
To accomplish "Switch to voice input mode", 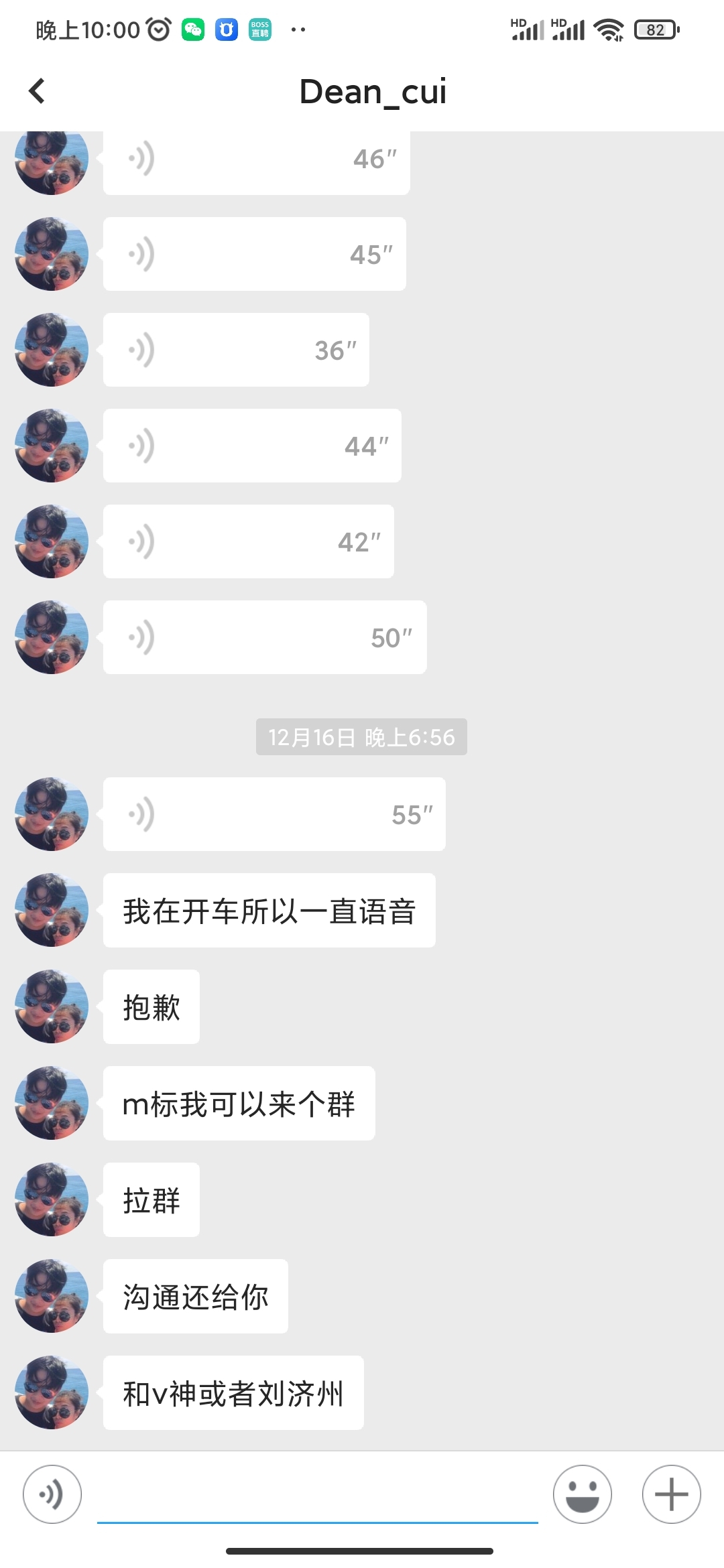I will (52, 1494).
